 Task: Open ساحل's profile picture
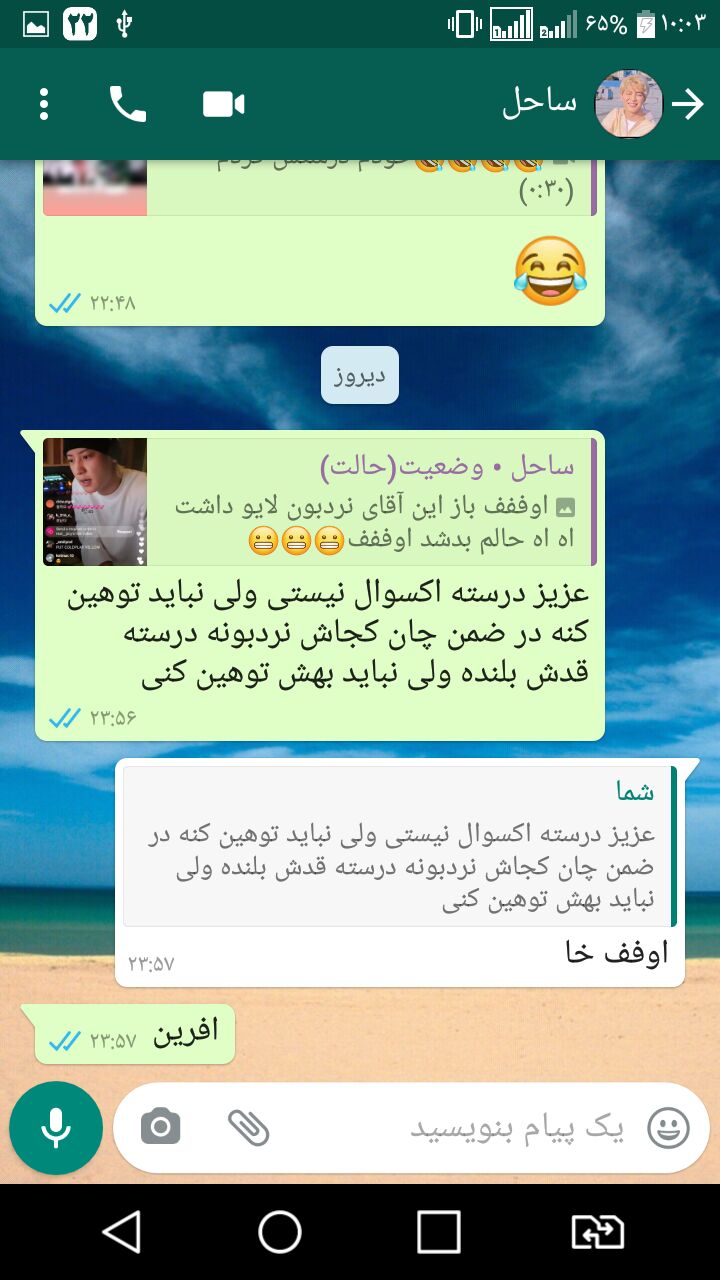(628, 104)
